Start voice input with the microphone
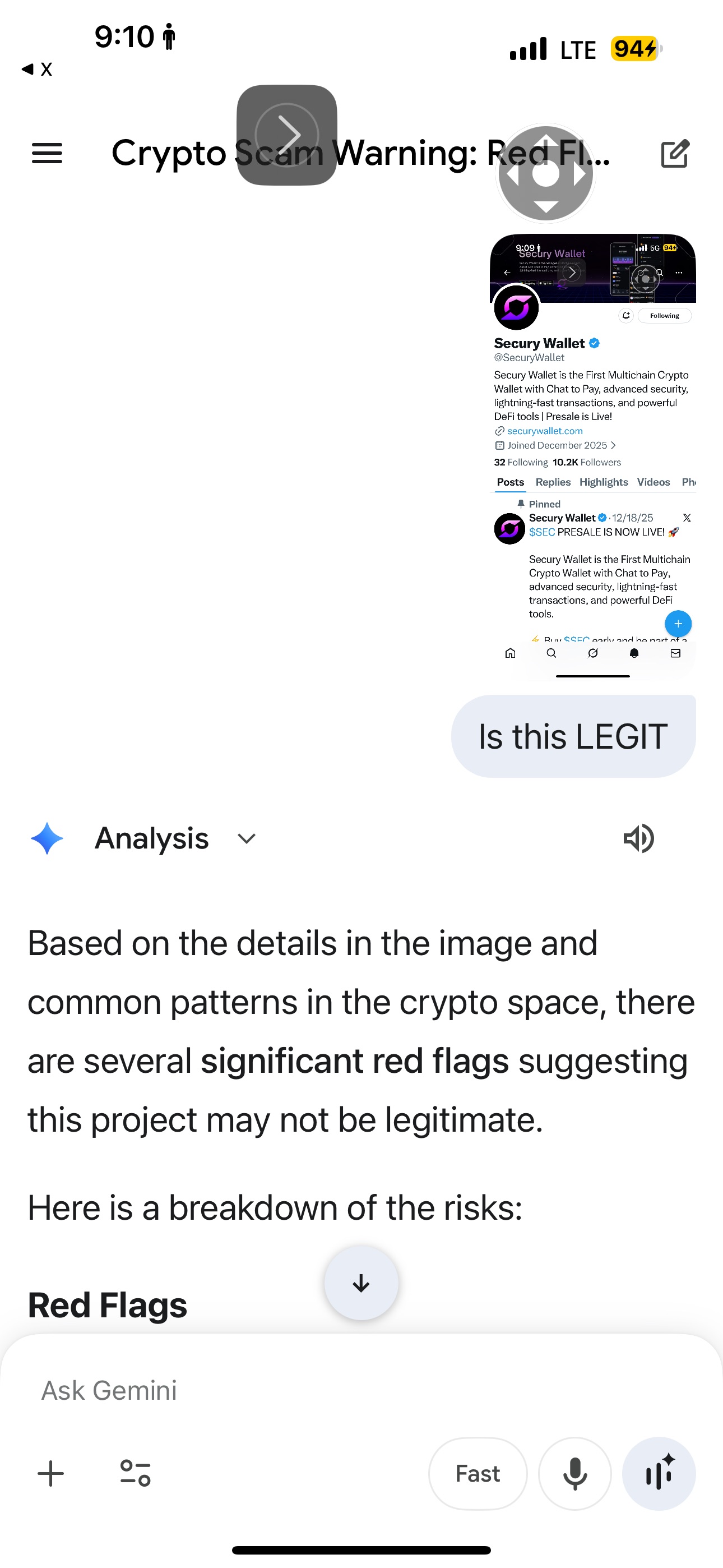The width and height of the screenshot is (723, 1568). [x=574, y=1474]
